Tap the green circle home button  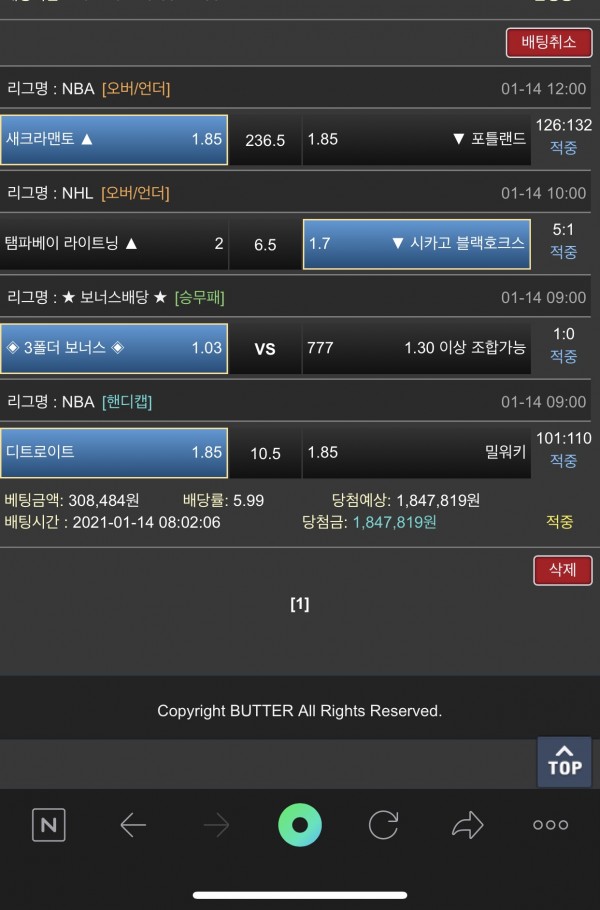[300, 825]
